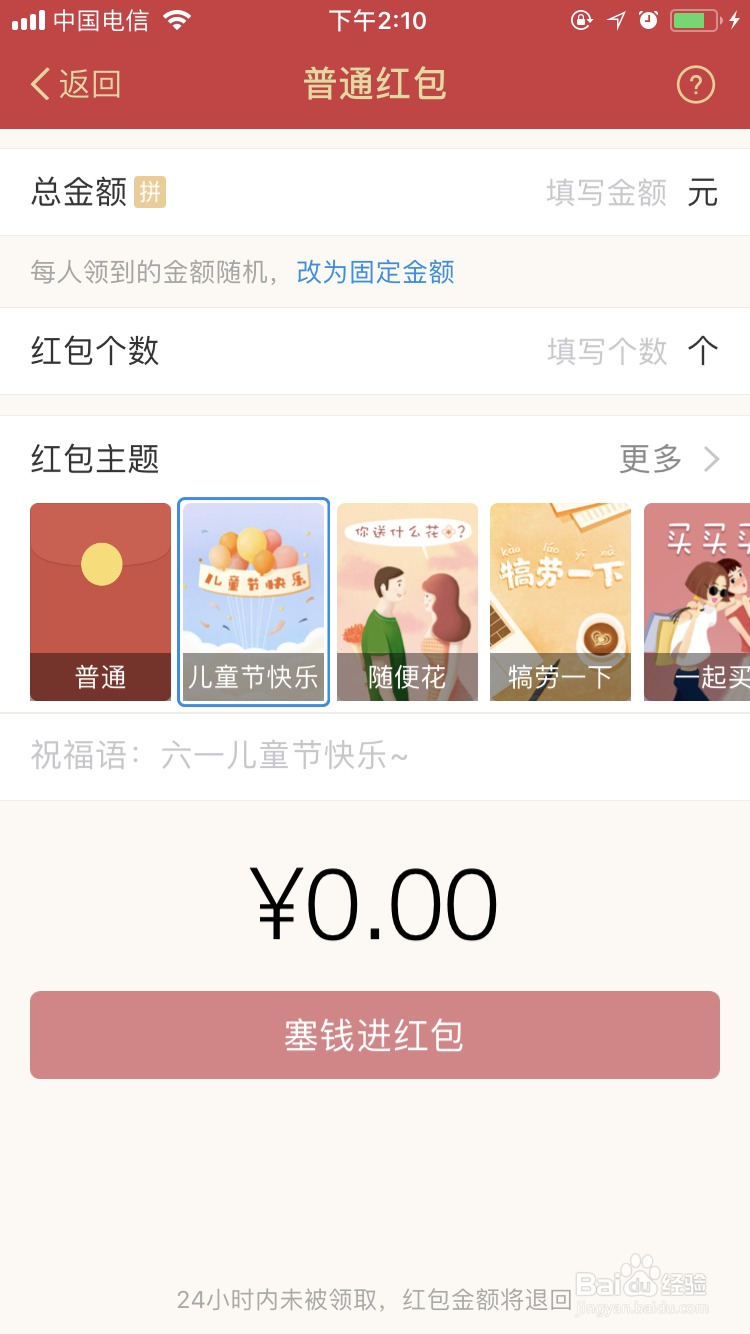The height and width of the screenshot is (1334, 750).
Task: Select the 红包主题 section header
Action: point(95,458)
